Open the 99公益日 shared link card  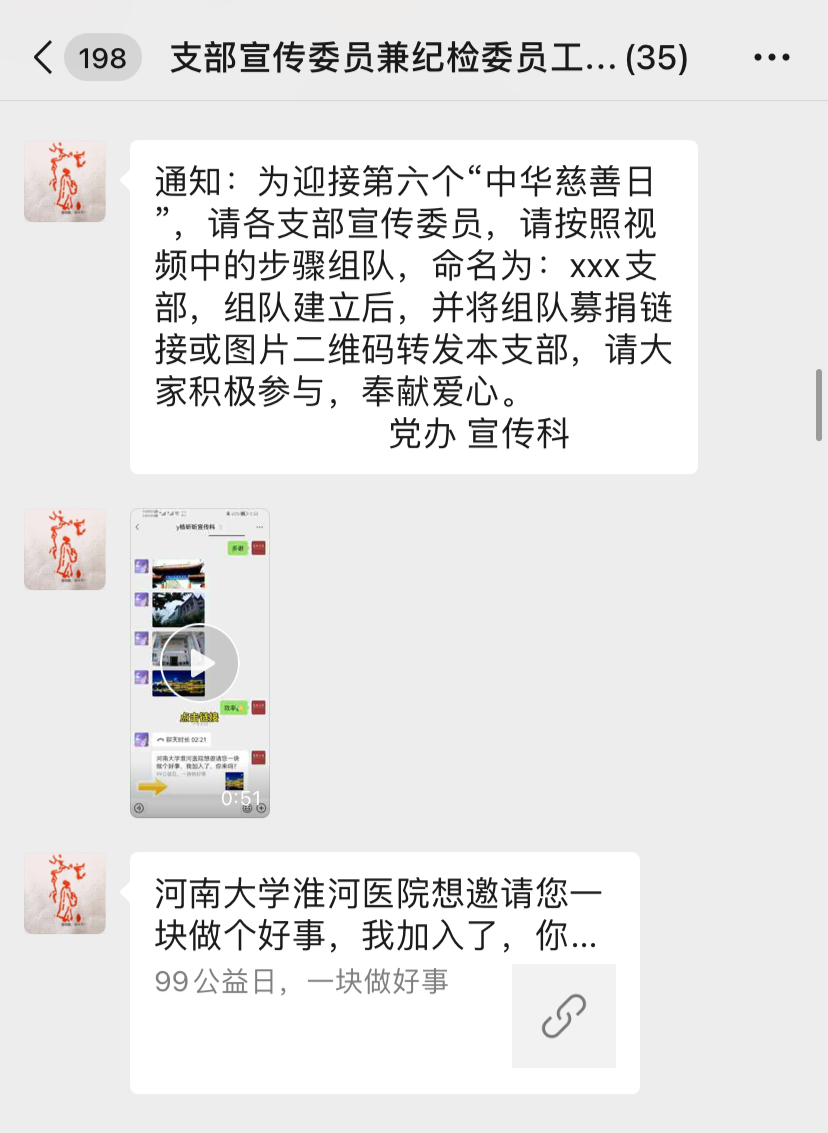click(384, 972)
